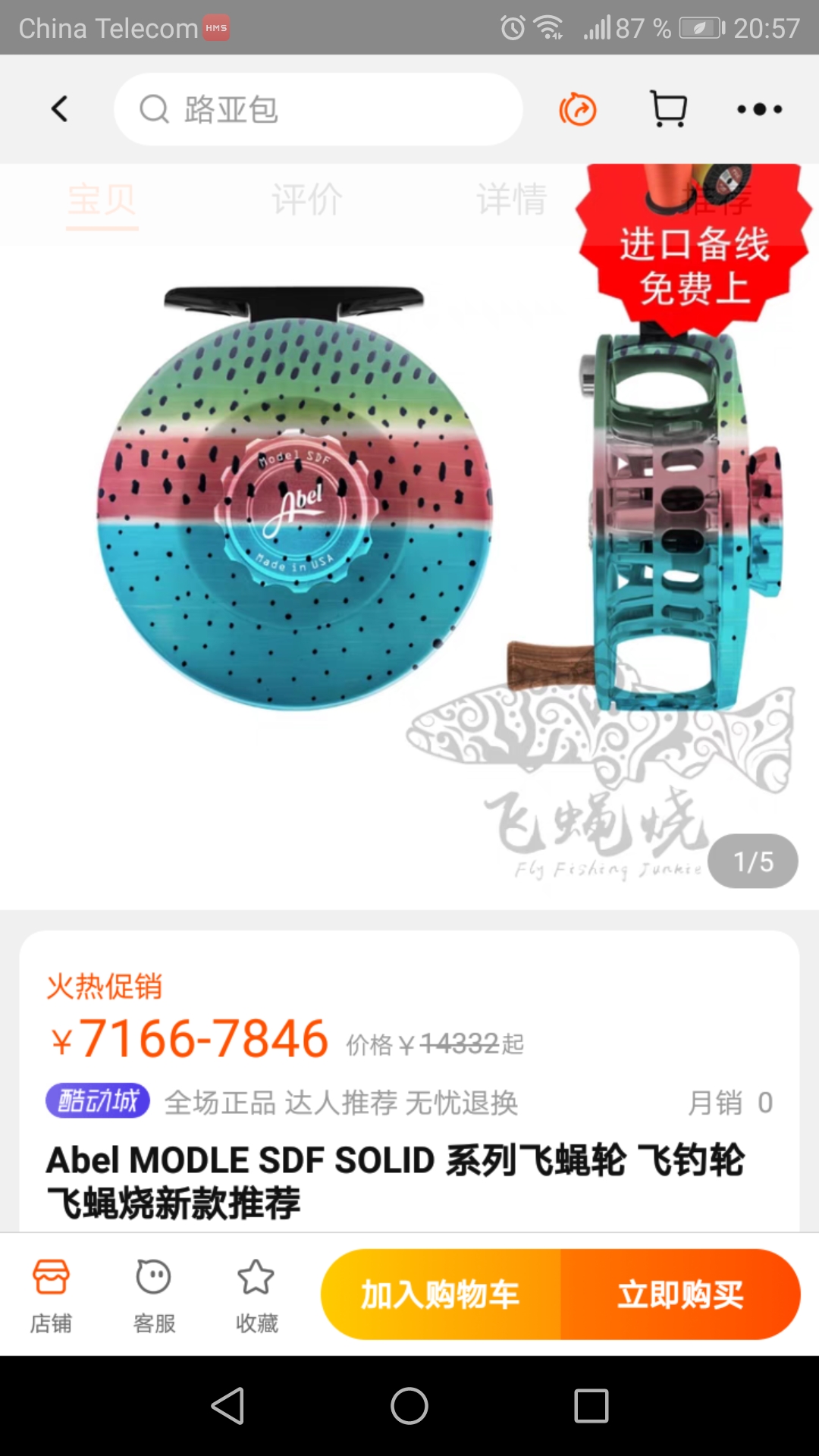Open the shopping cart icon
The width and height of the screenshot is (819, 1456).
[x=669, y=109]
